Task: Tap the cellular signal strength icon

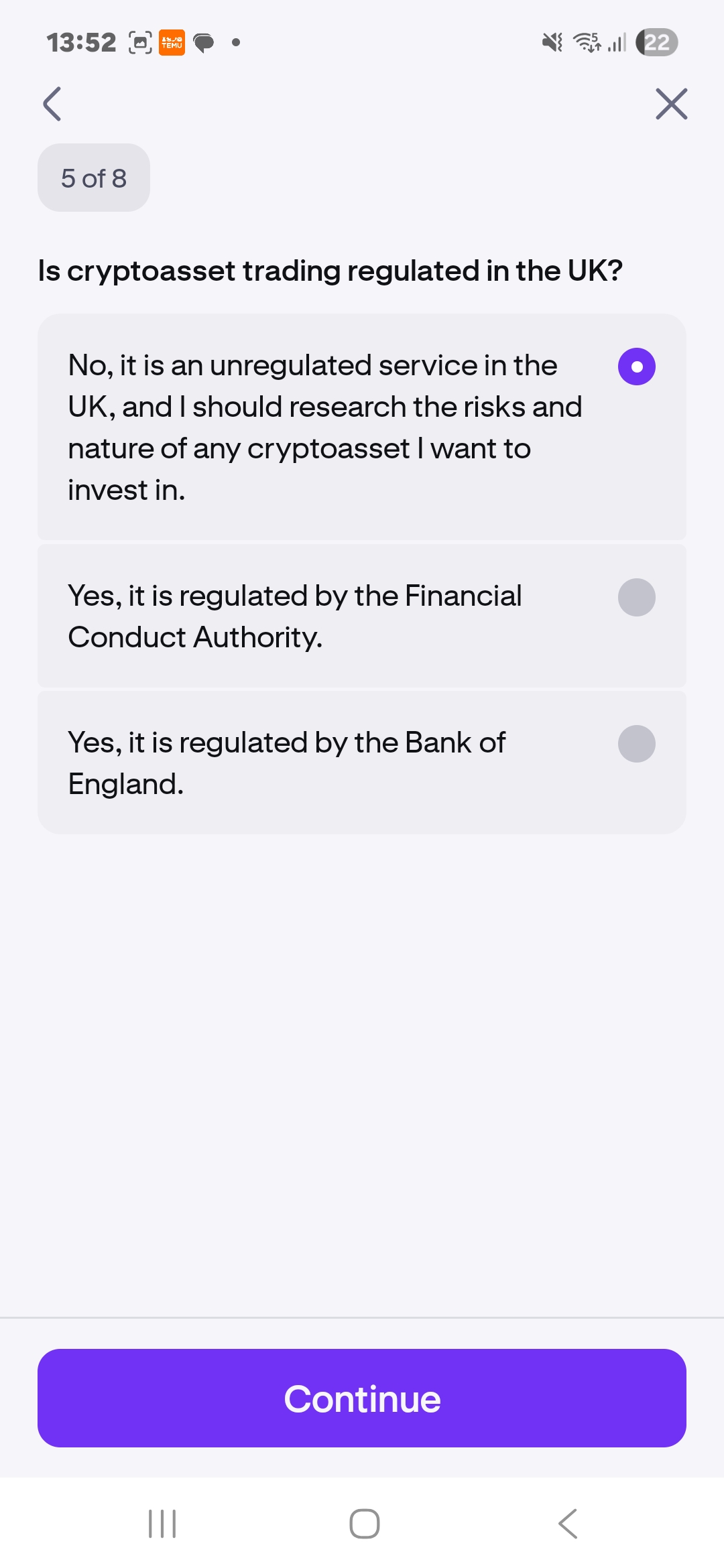Action: pos(617,42)
